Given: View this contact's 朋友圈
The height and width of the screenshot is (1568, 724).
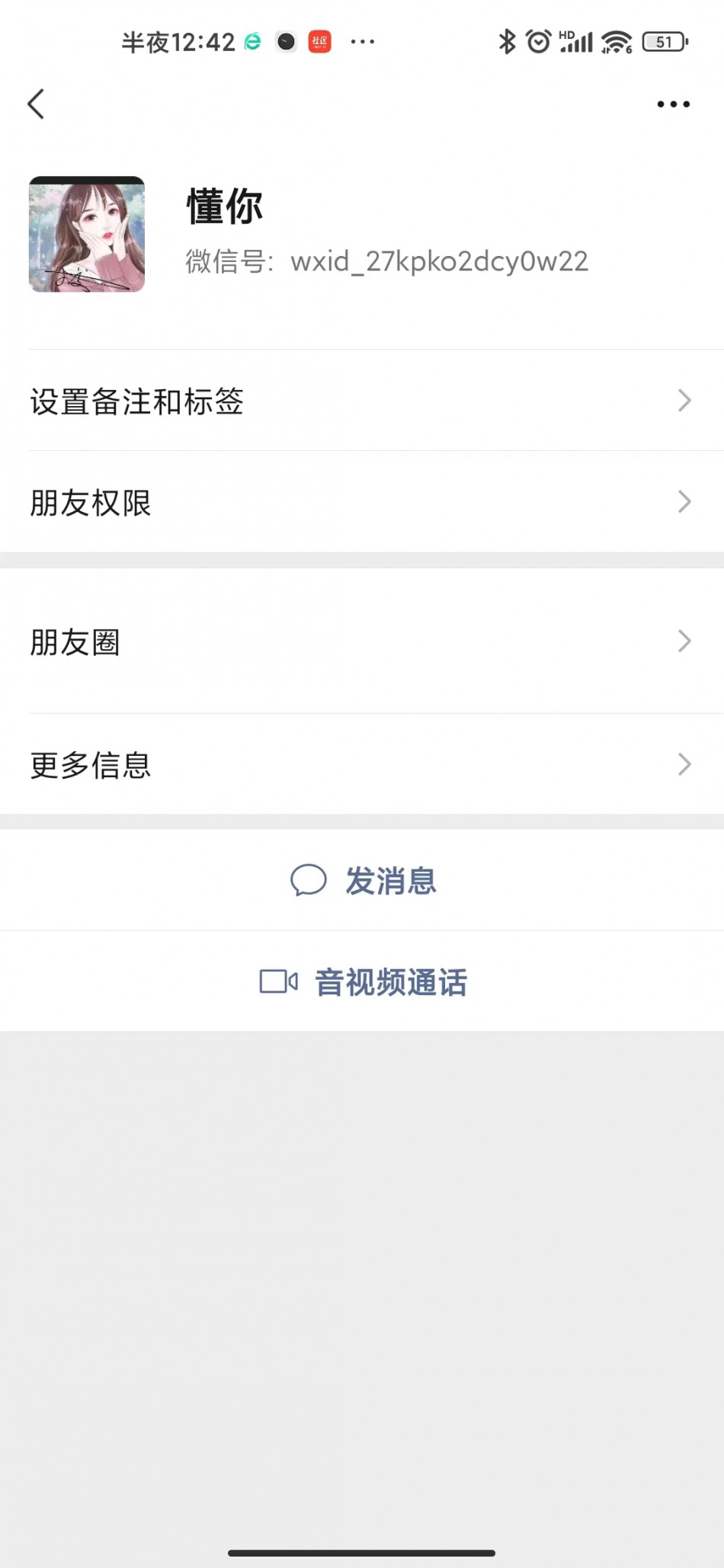Looking at the screenshot, I should coord(361,642).
